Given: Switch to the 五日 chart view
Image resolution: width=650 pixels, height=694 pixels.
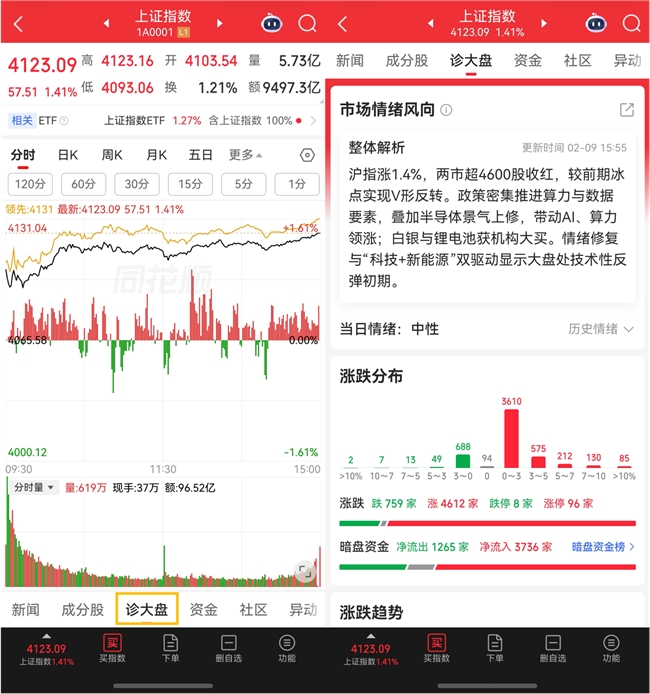Looking at the screenshot, I should point(200,155).
